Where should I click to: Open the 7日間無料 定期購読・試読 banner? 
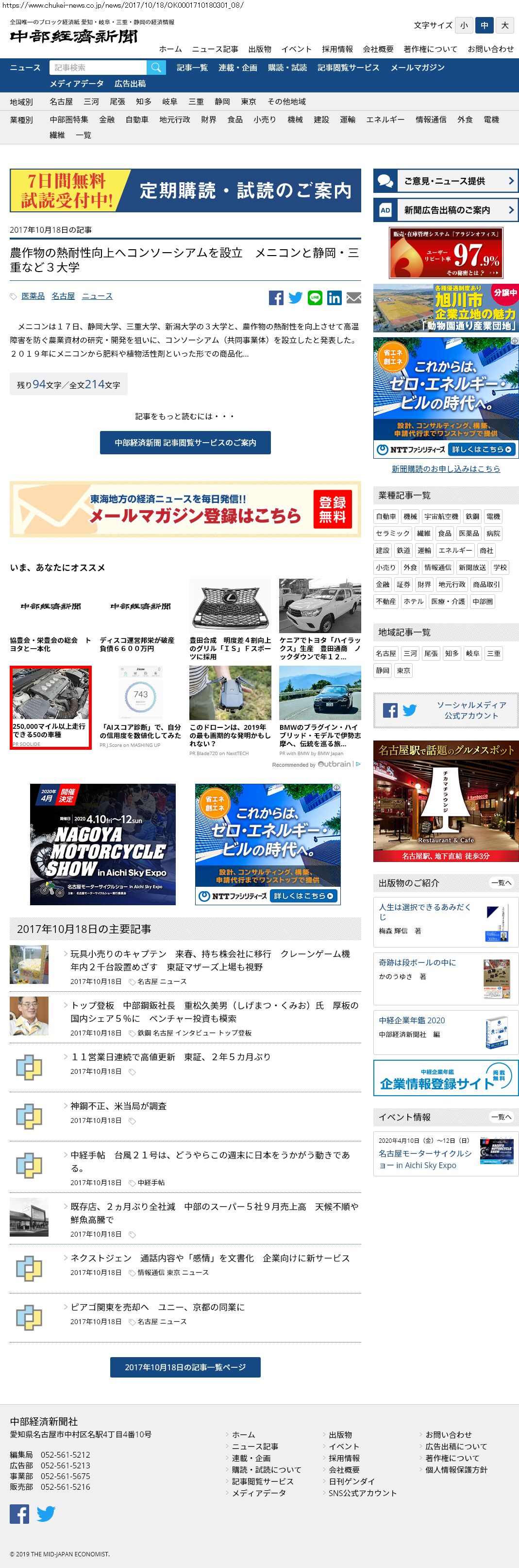(185, 190)
